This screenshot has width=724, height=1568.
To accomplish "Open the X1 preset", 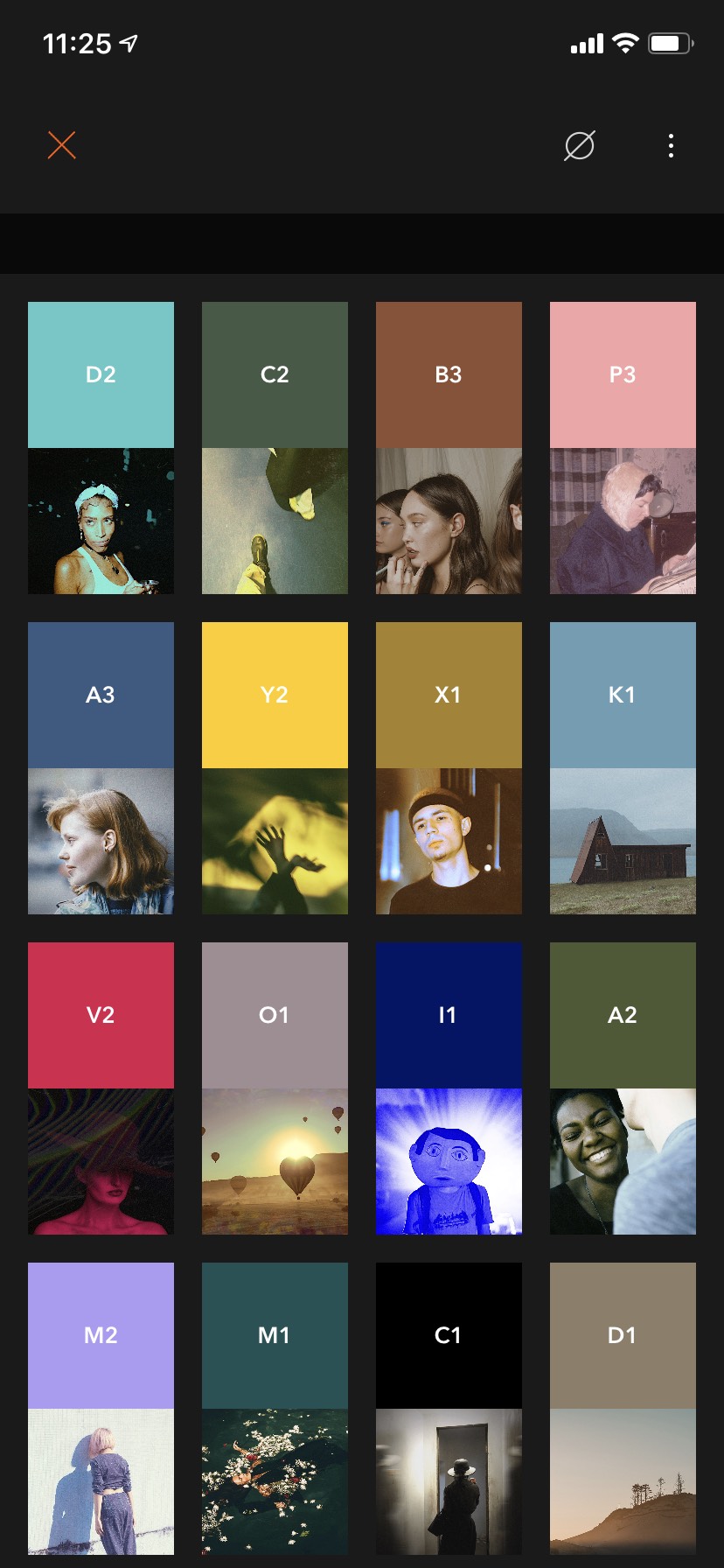I will 449,767.
